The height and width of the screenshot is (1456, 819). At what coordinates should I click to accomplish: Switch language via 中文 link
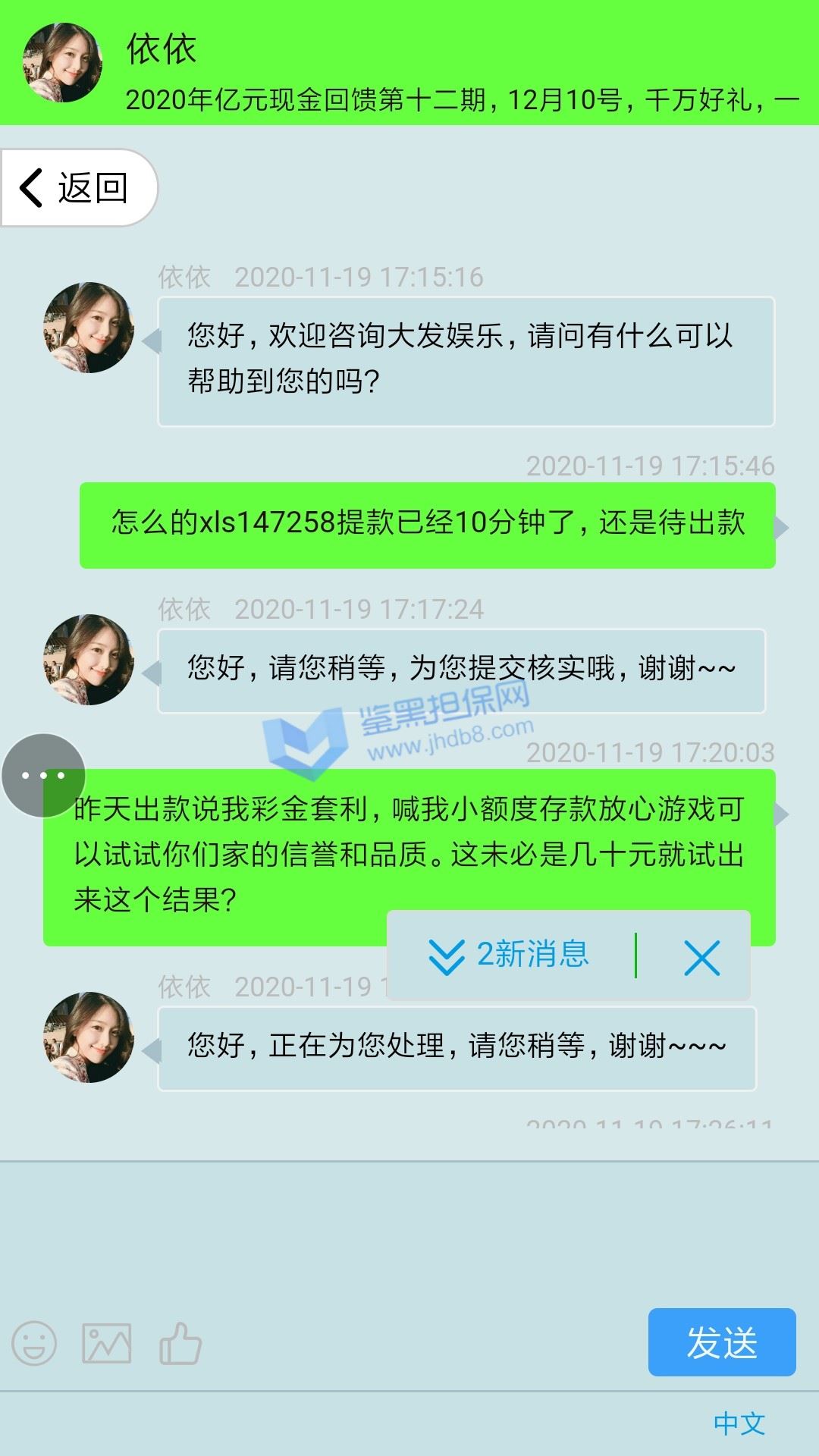pyautogui.click(x=739, y=1423)
